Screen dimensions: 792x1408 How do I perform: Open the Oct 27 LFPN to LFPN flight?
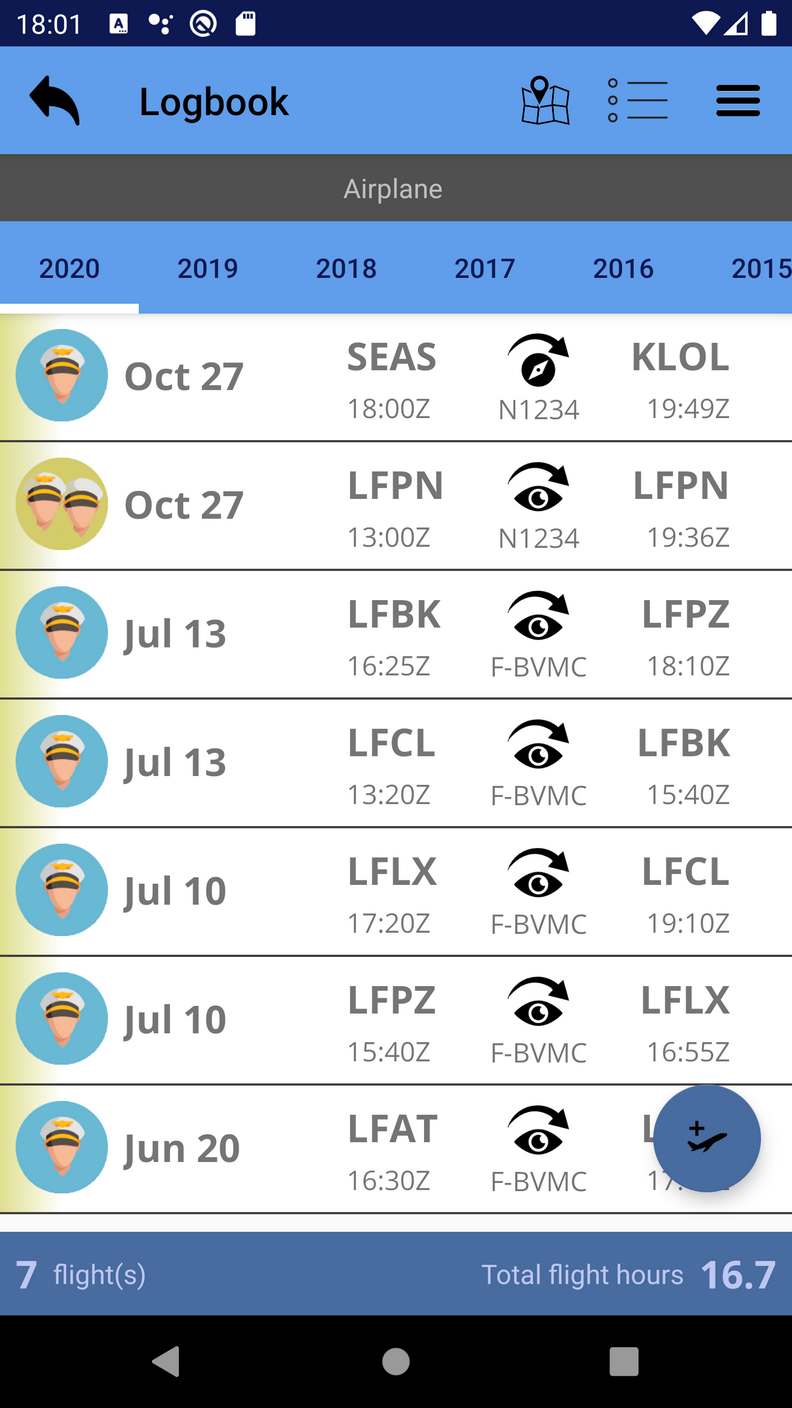396,506
